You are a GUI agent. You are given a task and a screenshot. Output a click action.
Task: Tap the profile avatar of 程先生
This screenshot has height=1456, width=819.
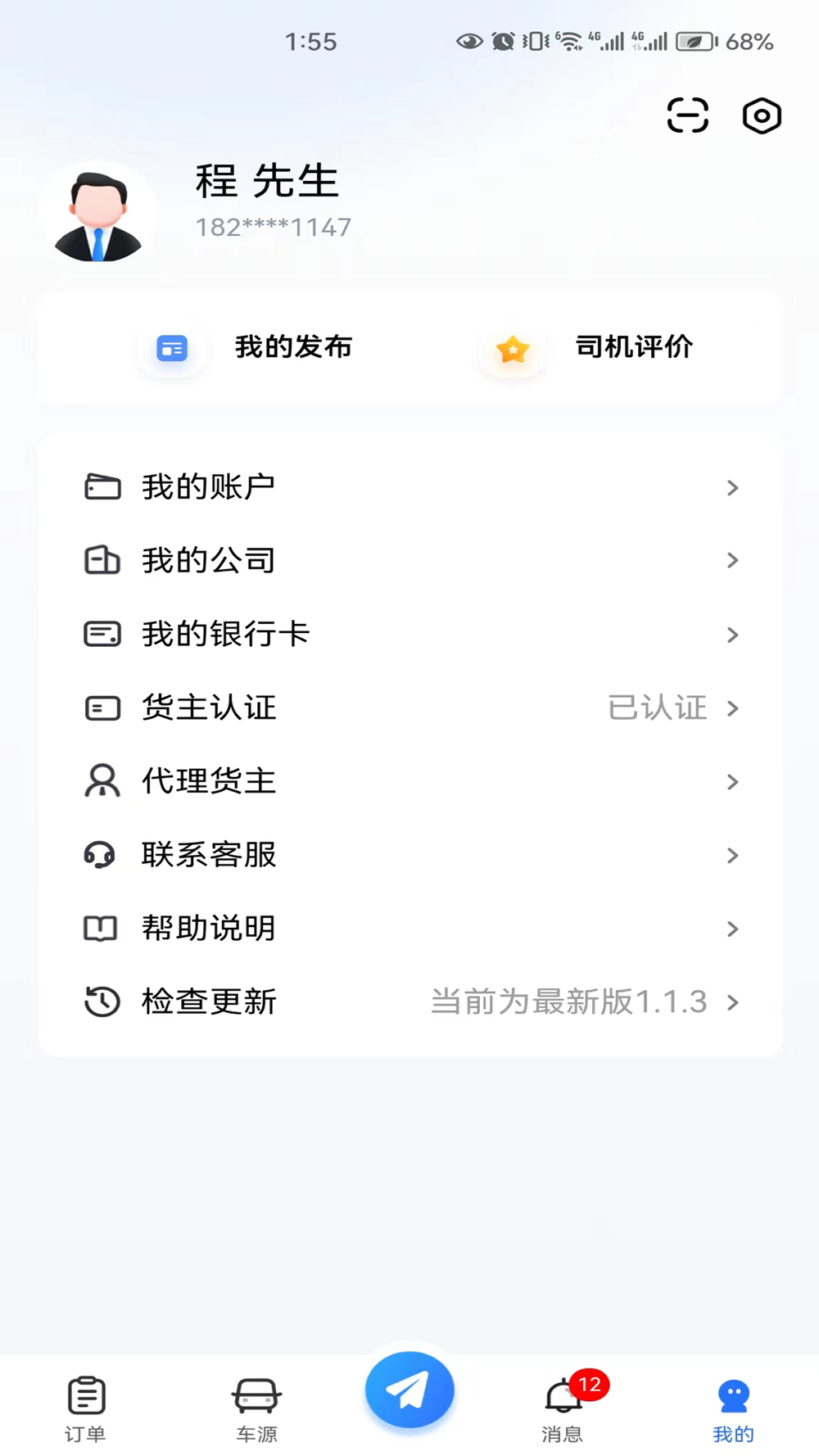coord(97,212)
